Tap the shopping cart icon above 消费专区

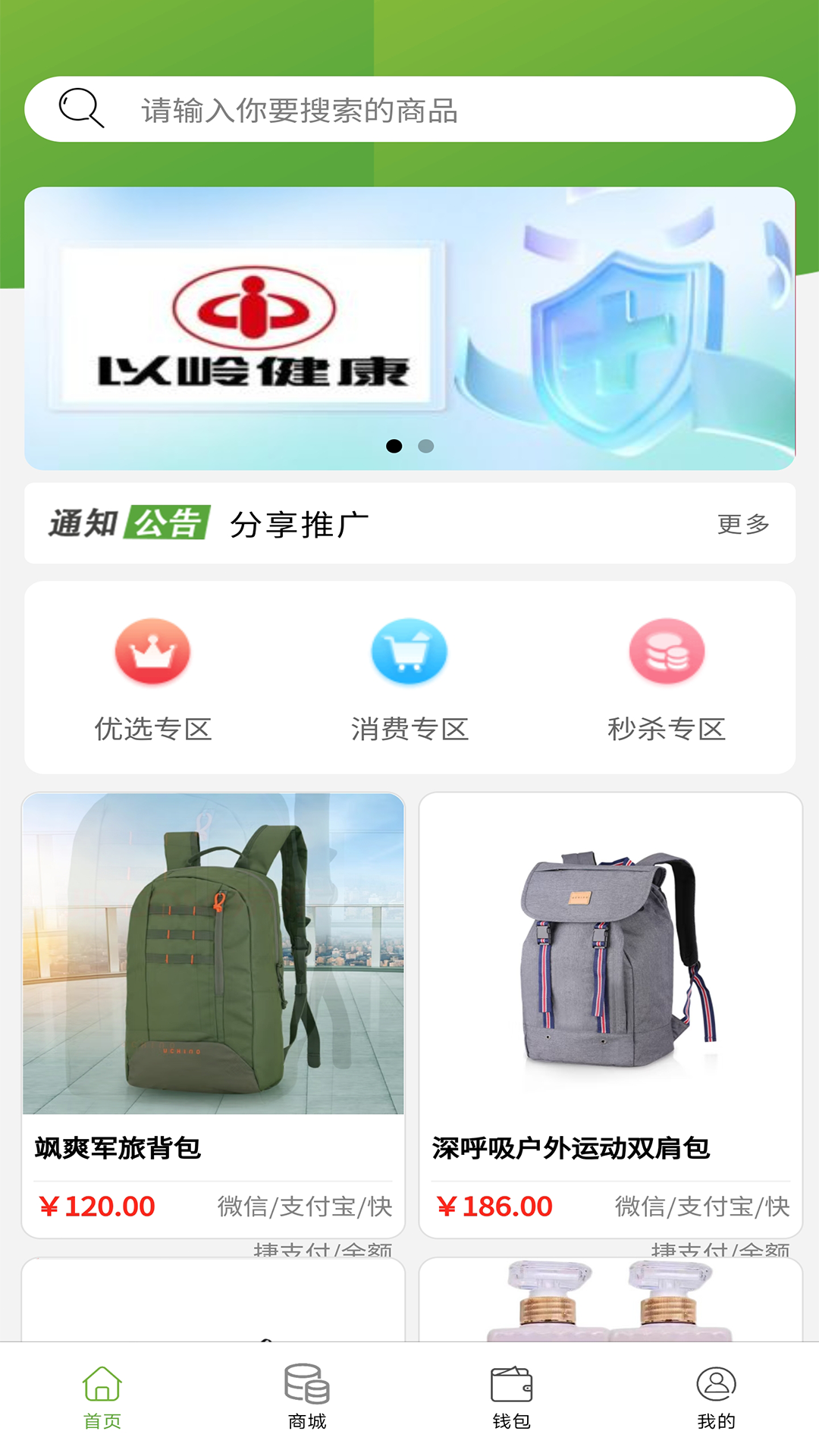coord(409,652)
